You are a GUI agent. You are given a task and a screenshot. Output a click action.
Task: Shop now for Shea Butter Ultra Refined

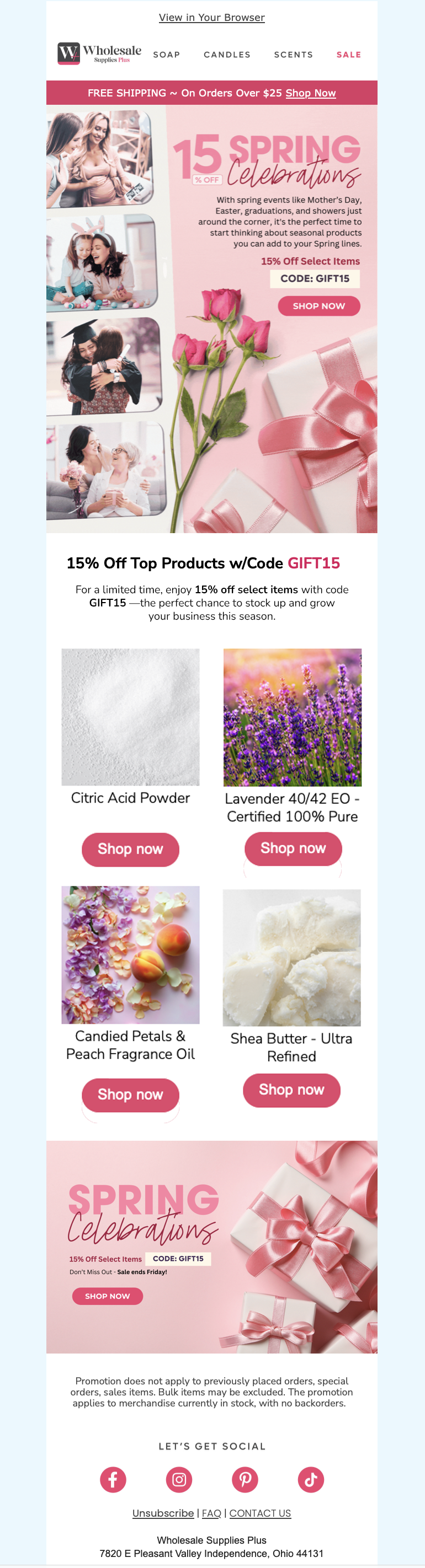[x=291, y=1089]
